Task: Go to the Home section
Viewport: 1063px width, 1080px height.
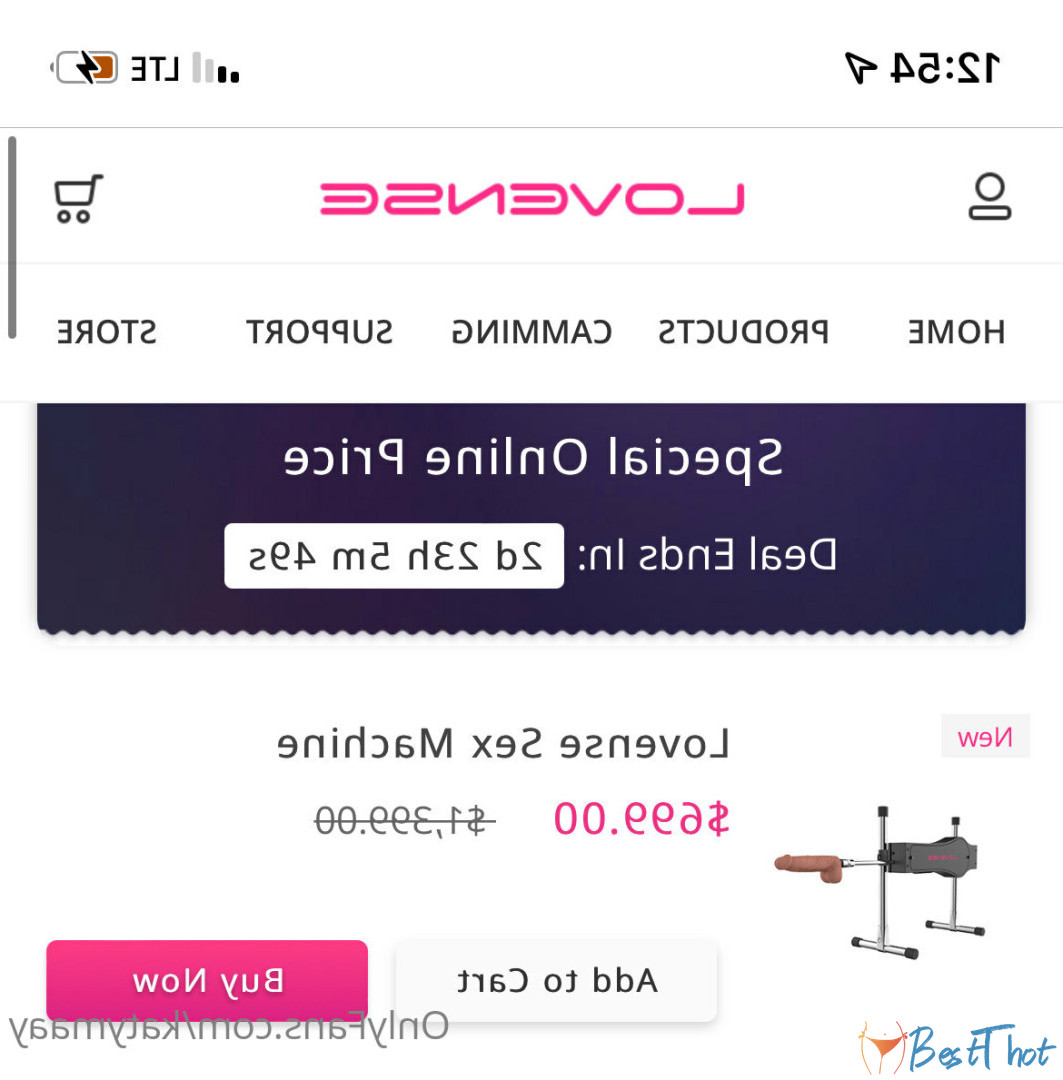Action: 955,332
